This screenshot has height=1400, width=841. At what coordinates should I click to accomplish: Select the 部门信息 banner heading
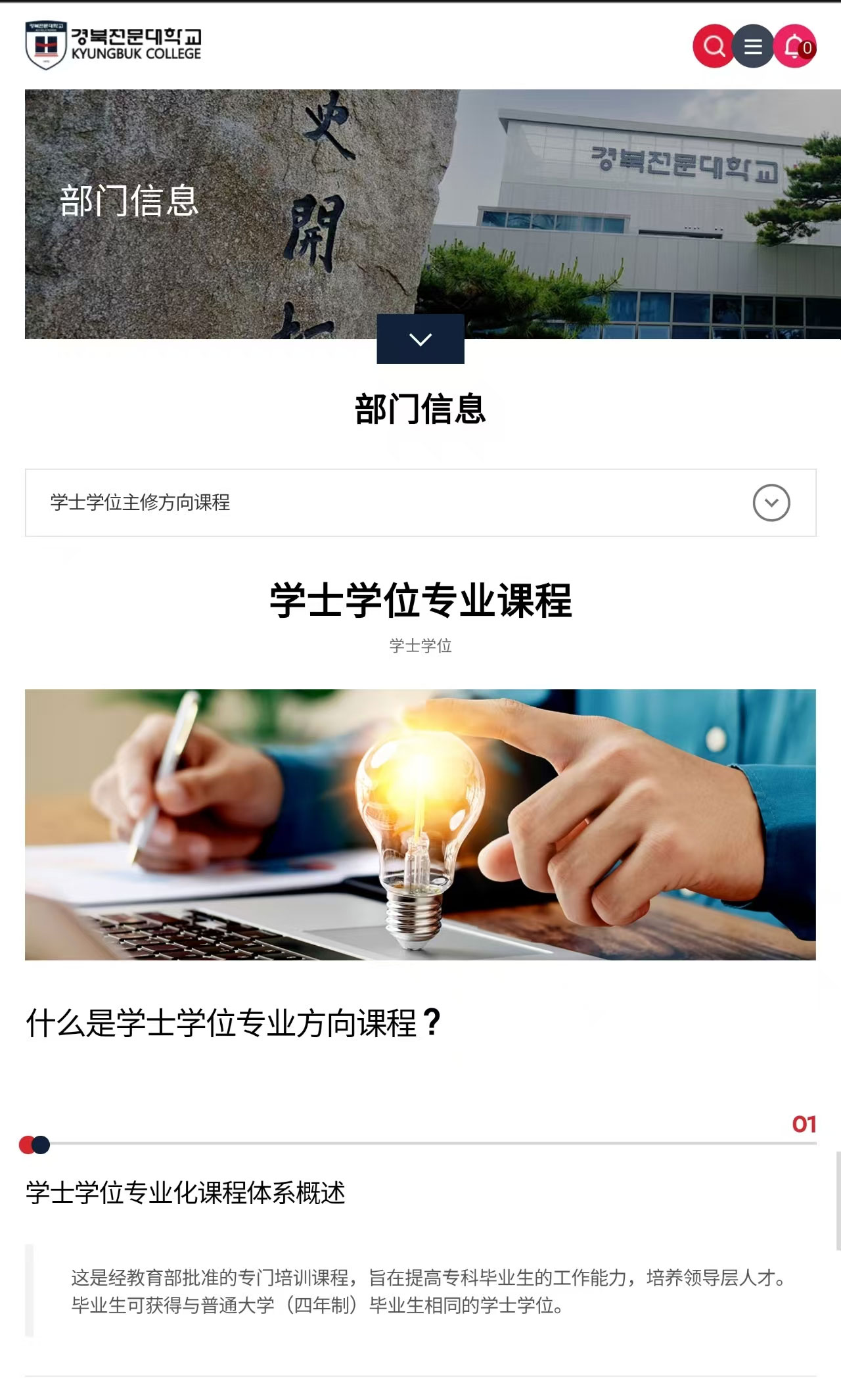pos(129,200)
